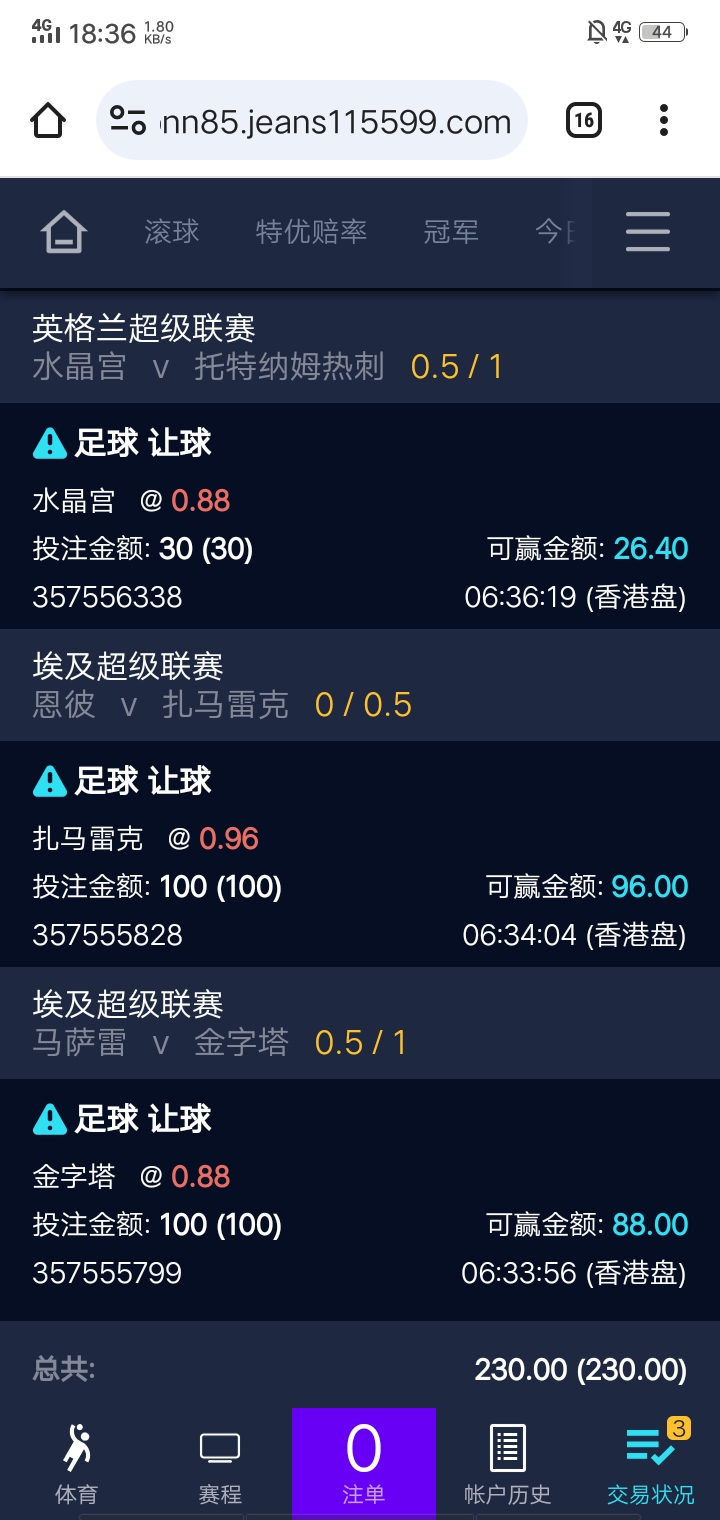Open the 交易状况 tab
This screenshot has width=720, height=1520.
650,1464
